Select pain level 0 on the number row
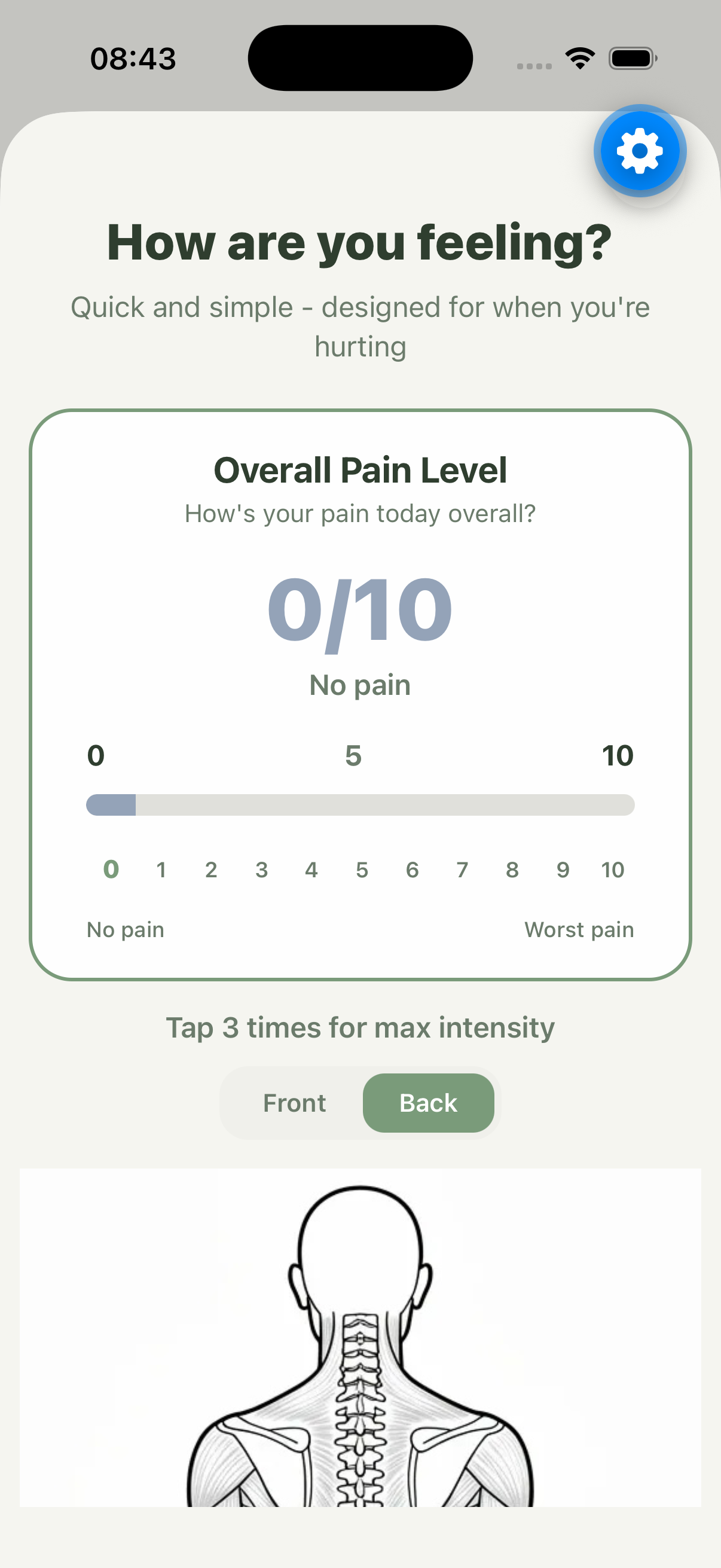The image size is (721, 1568). point(111,870)
